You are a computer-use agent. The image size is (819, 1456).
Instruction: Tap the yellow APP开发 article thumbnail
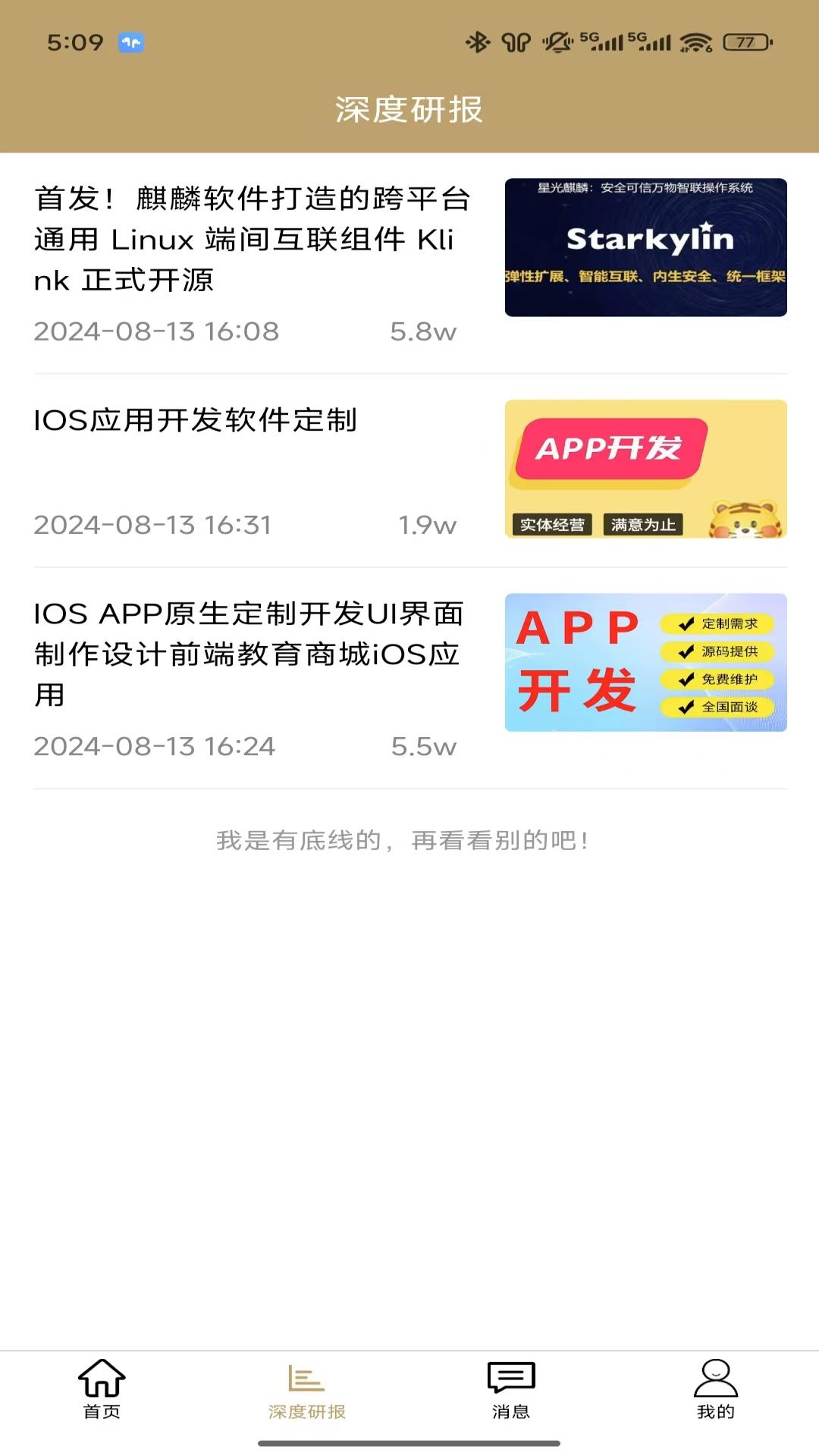tap(646, 469)
